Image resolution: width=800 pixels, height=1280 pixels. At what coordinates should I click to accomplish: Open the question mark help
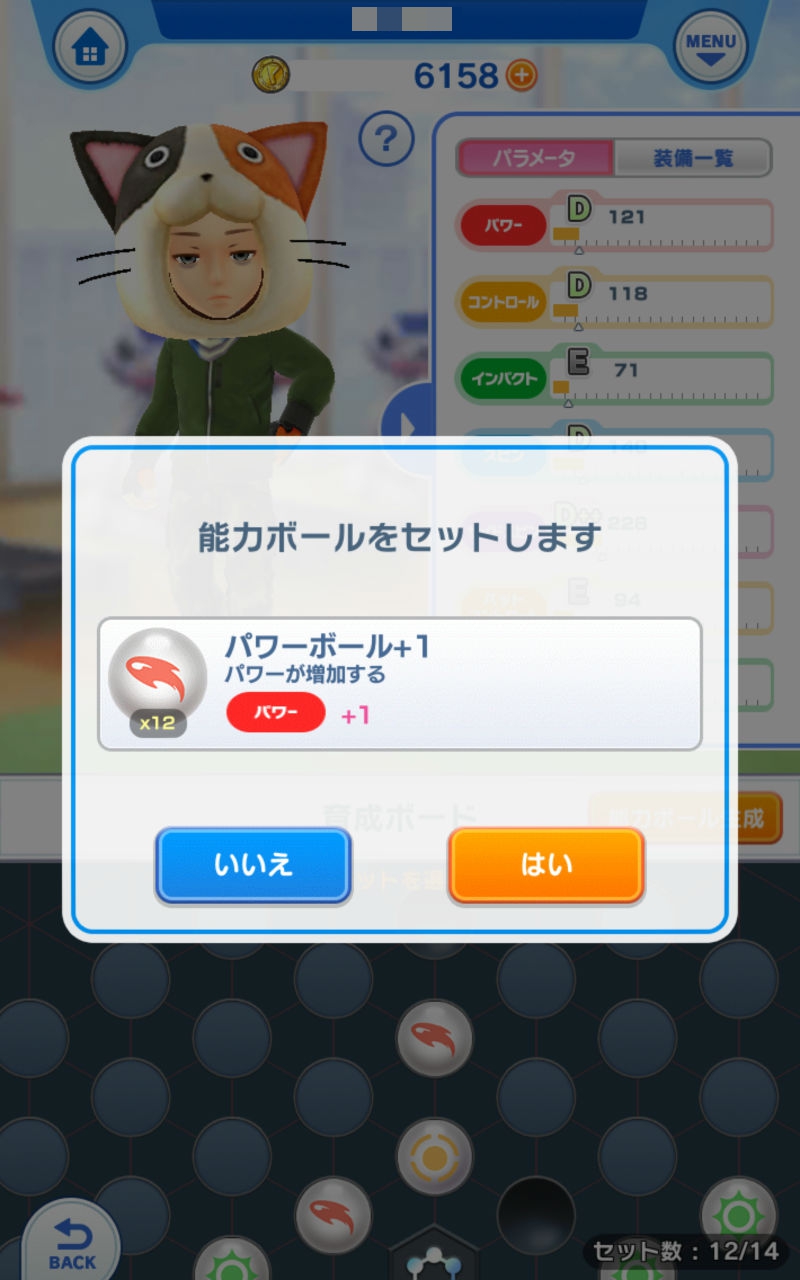[x=386, y=139]
